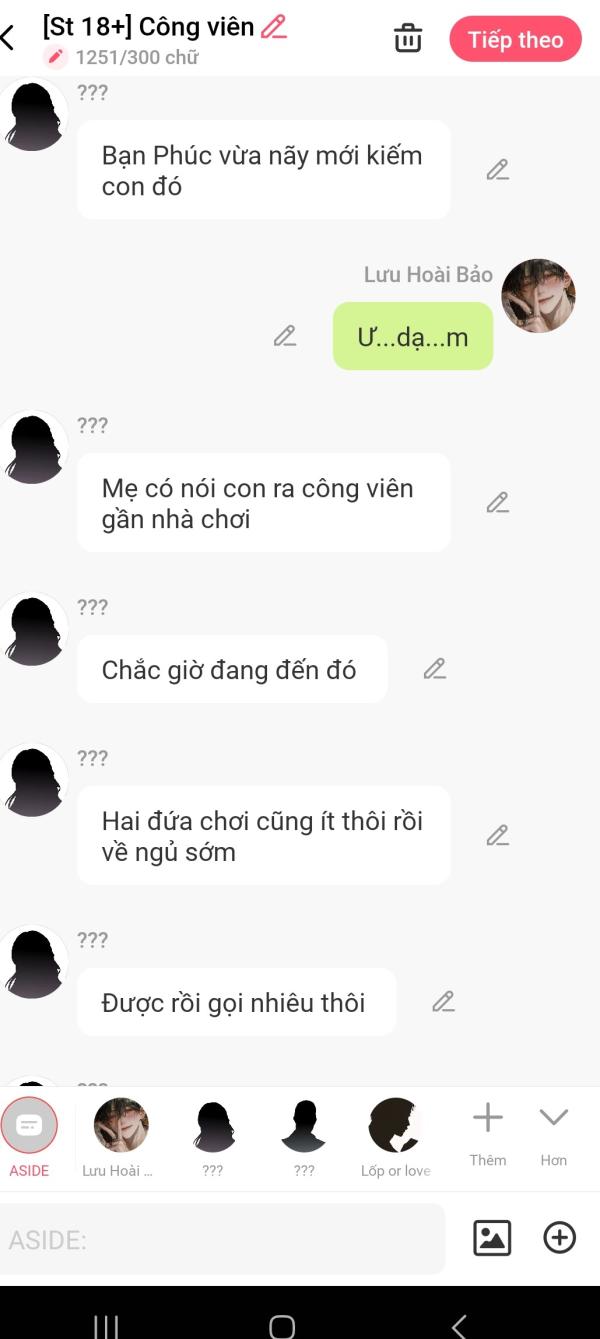Expand the character list with Hơn
Viewport: 600px width, 1339px height.
[x=554, y=1133]
